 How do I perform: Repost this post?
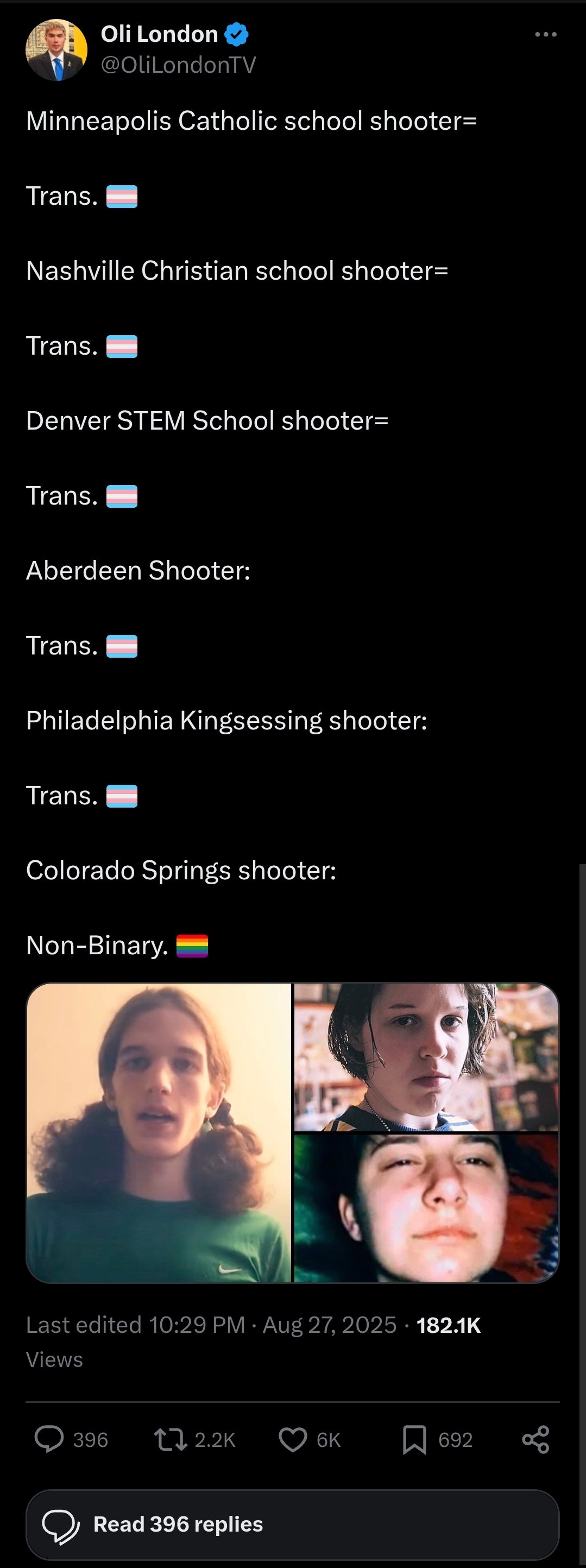170,1440
